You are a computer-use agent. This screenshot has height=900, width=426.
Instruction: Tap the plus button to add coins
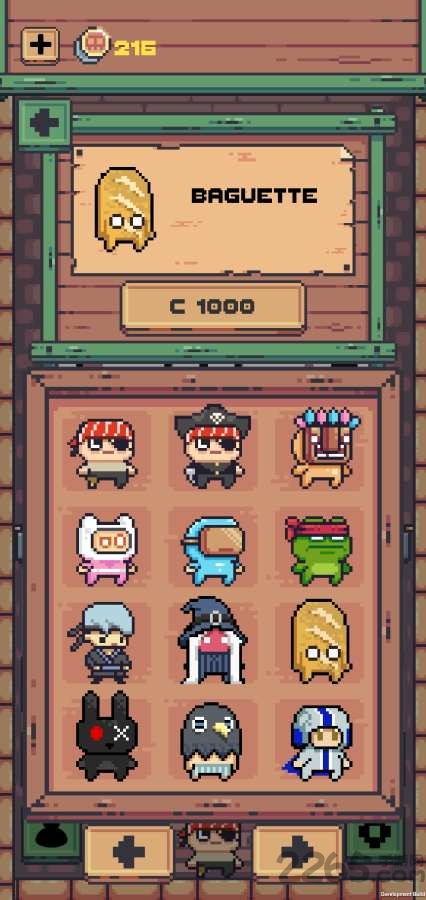tap(40, 45)
